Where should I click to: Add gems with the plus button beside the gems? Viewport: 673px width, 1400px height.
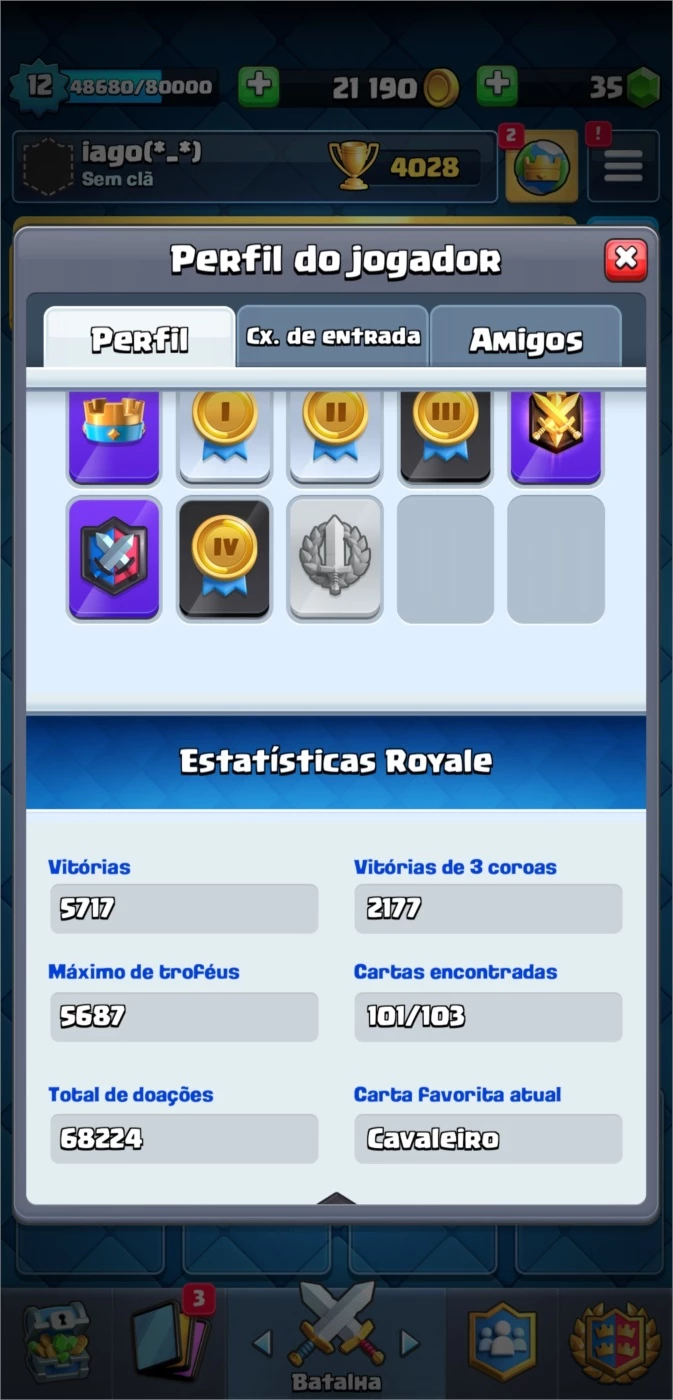(x=496, y=87)
